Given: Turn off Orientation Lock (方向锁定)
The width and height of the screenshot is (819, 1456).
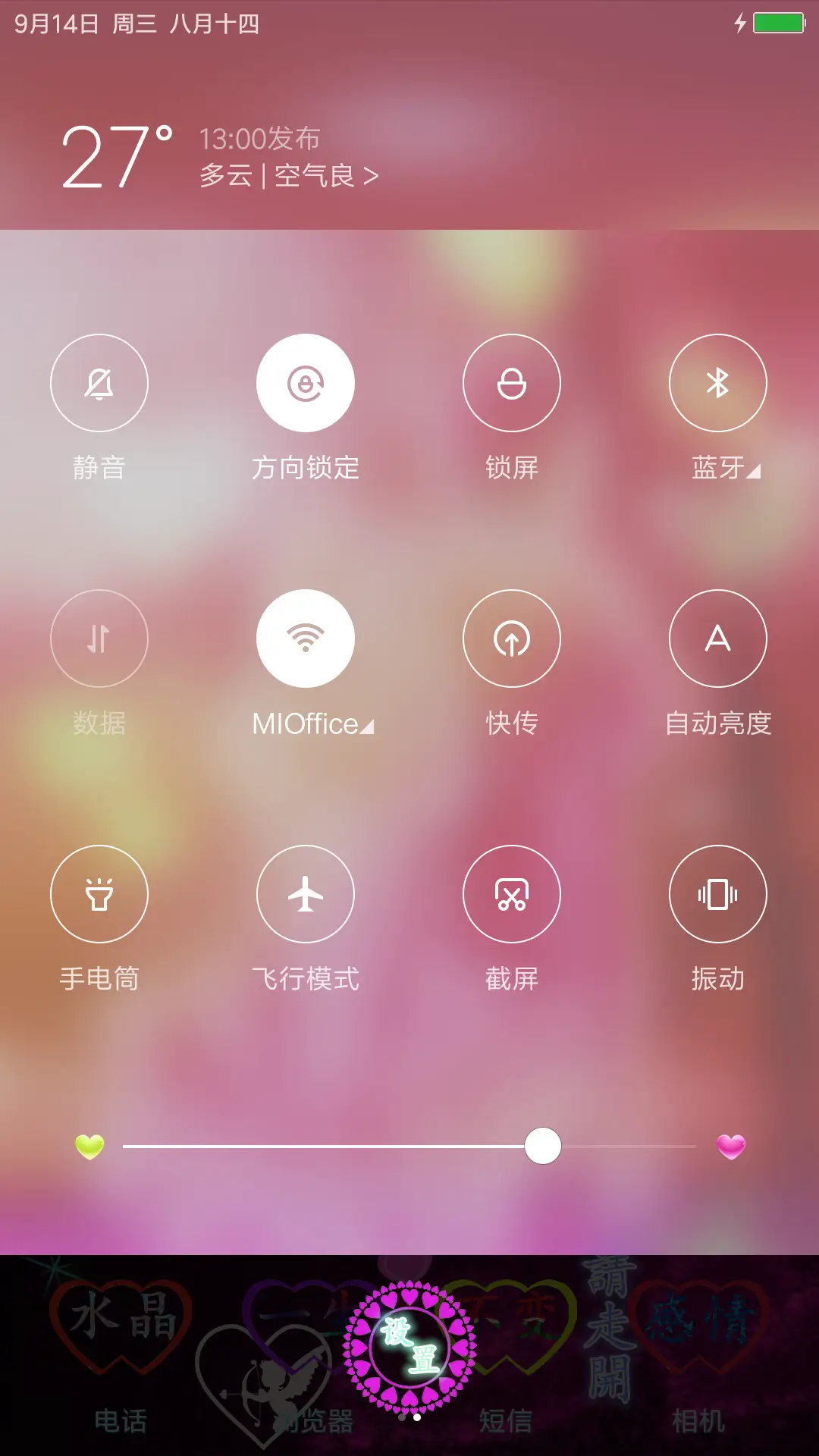Looking at the screenshot, I should [306, 383].
